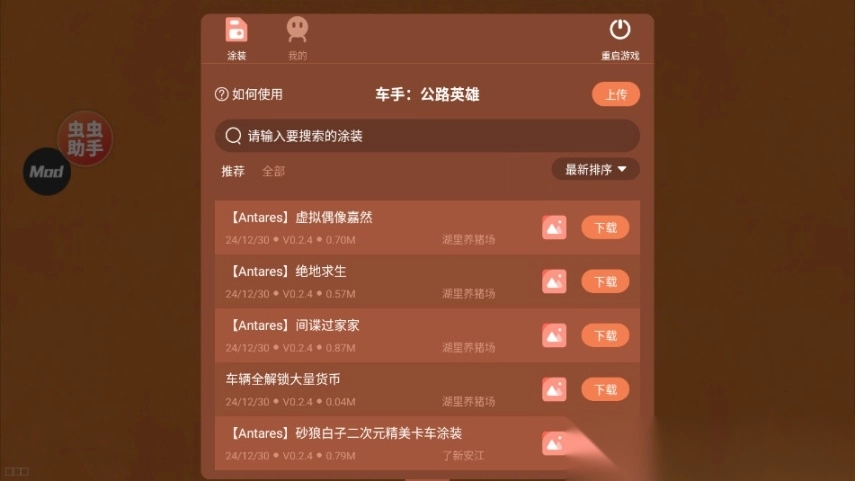Viewport: 855px width, 481px height.
Task: Tap the floating 虫虫助手 button
Action: [x=85, y=139]
